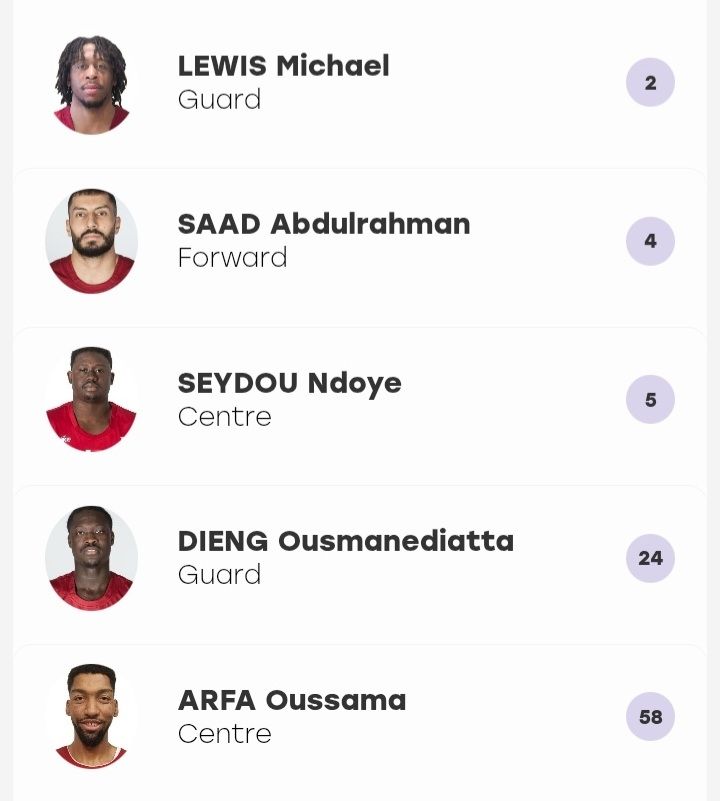Open LEWIS Michael's player profile
This screenshot has width=720, height=801.
pos(360,83)
